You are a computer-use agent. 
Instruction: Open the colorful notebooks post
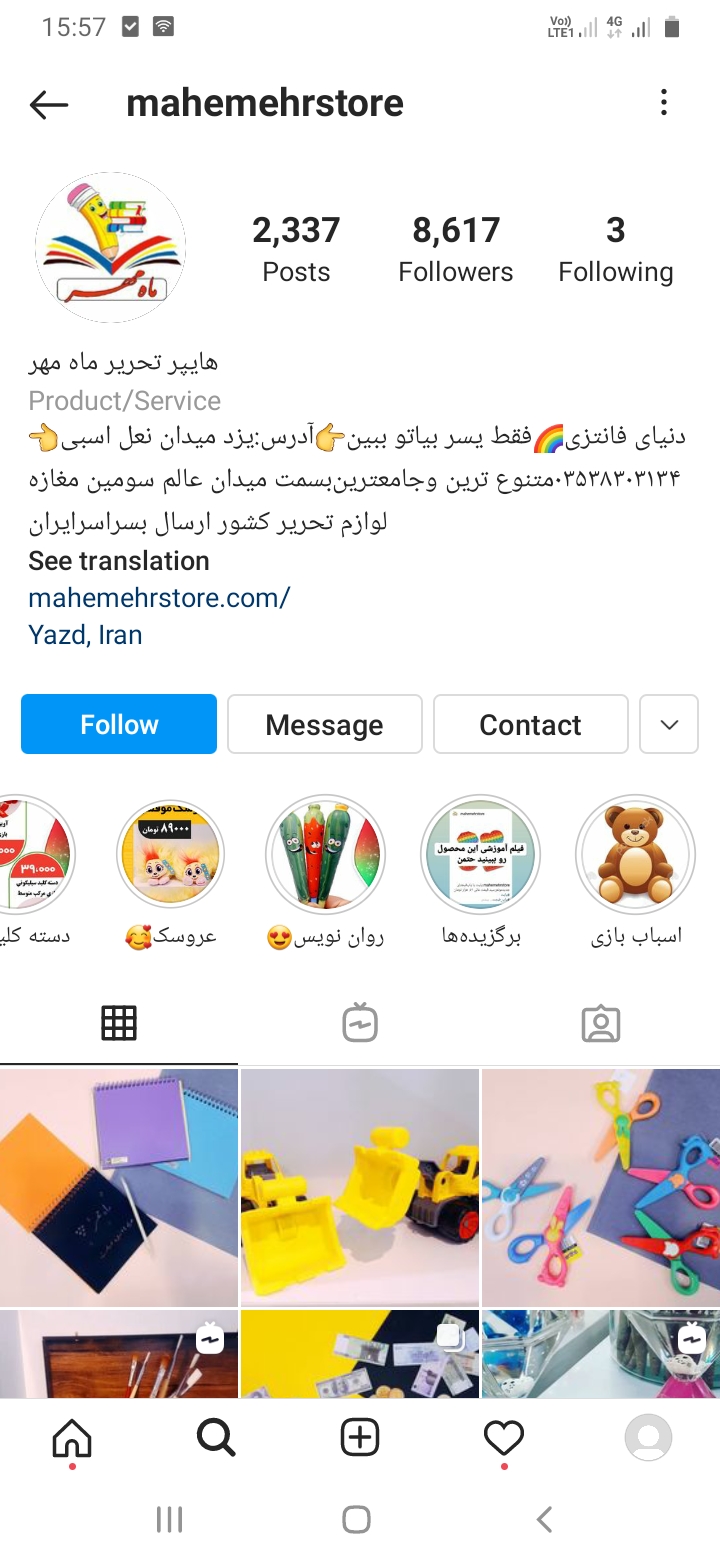coord(119,1187)
